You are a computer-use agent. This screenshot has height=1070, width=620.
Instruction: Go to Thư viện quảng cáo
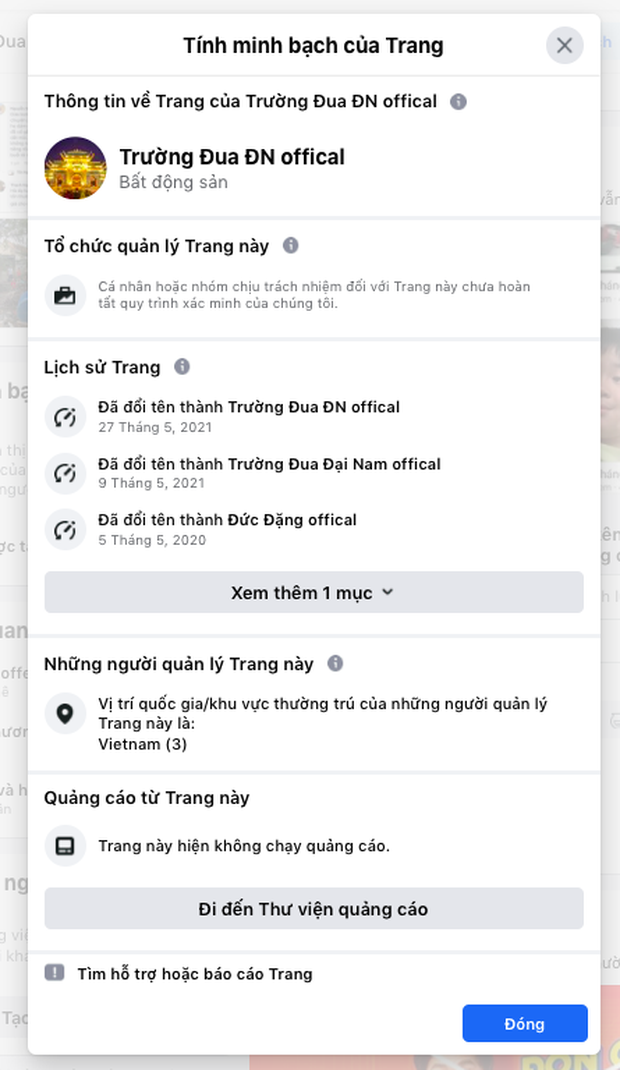pos(313,908)
